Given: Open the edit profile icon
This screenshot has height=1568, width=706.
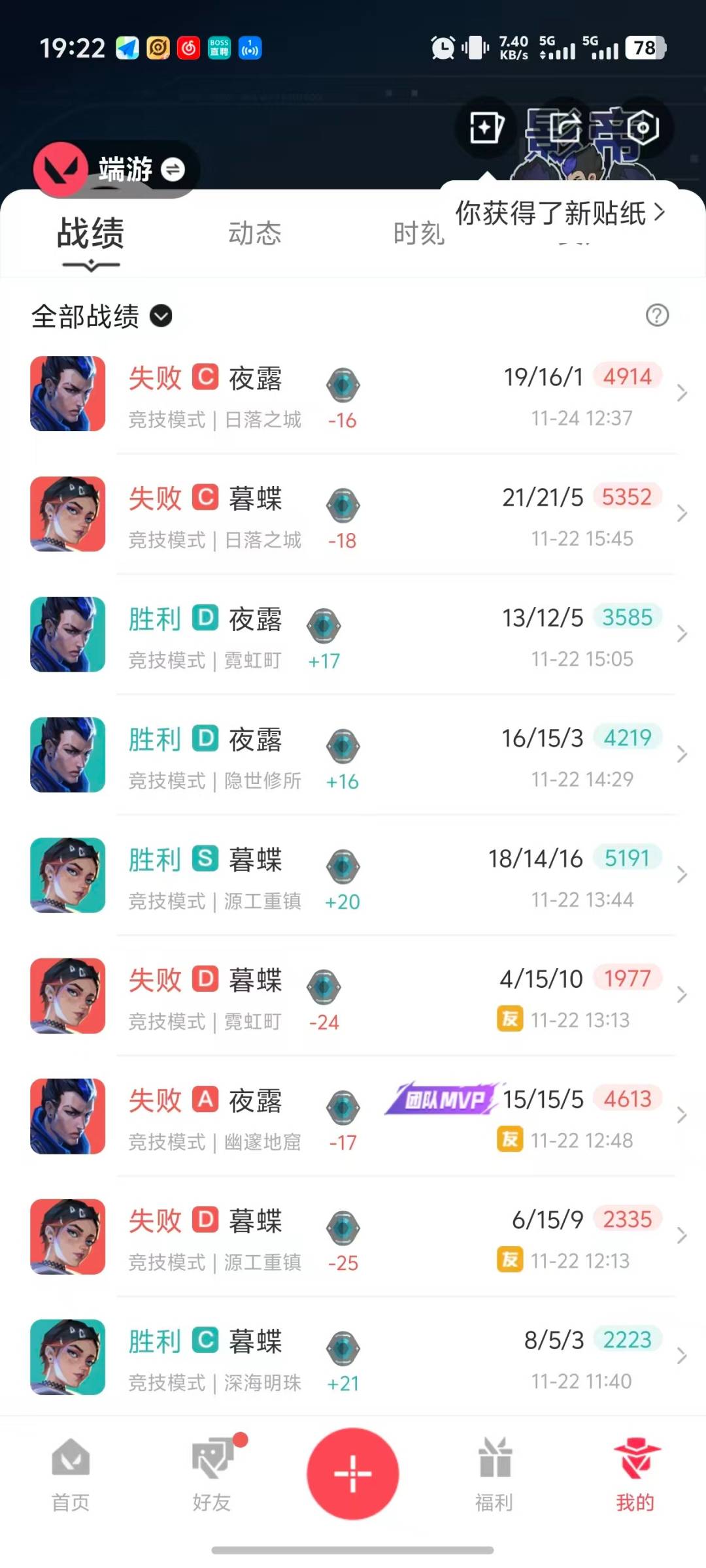Looking at the screenshot, I should pyautogui.click(x=564, y=127).
